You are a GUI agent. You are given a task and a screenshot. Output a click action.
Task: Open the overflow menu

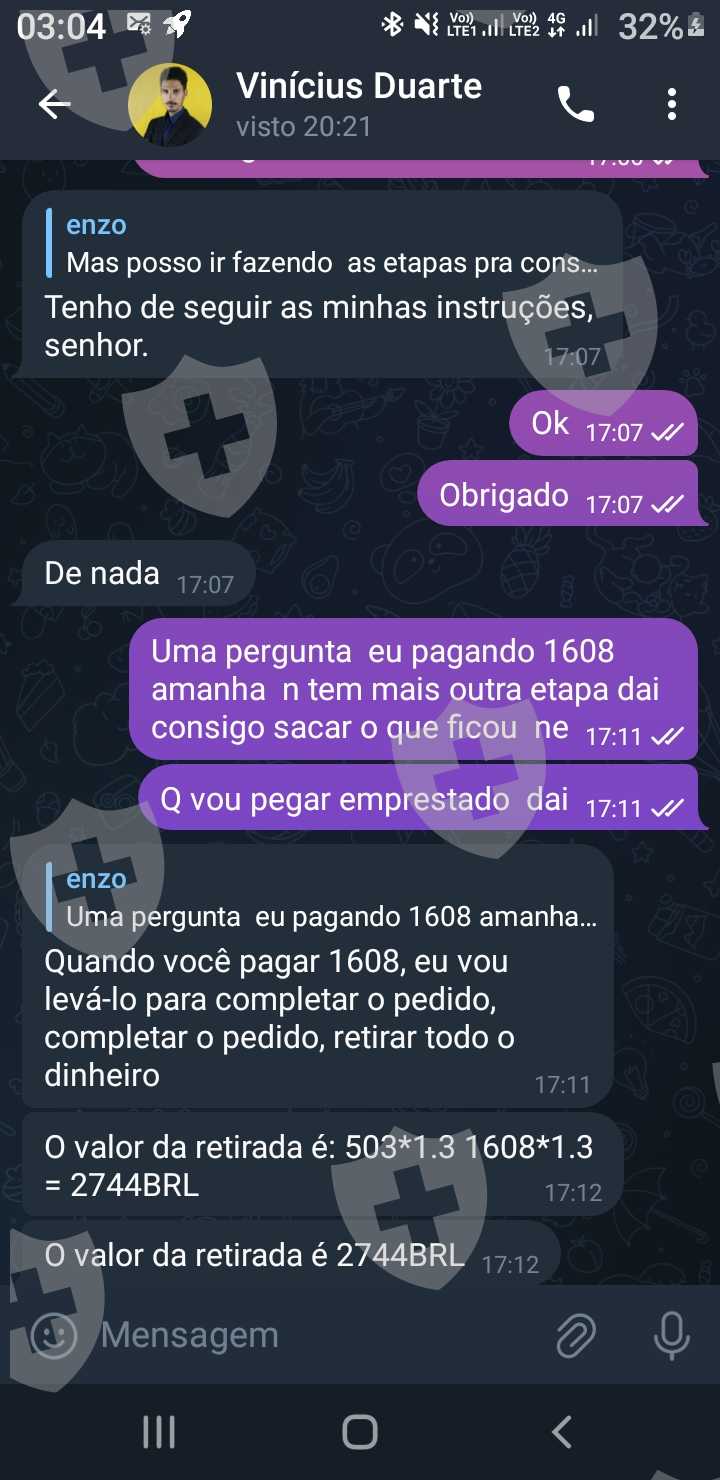[671, 104]
